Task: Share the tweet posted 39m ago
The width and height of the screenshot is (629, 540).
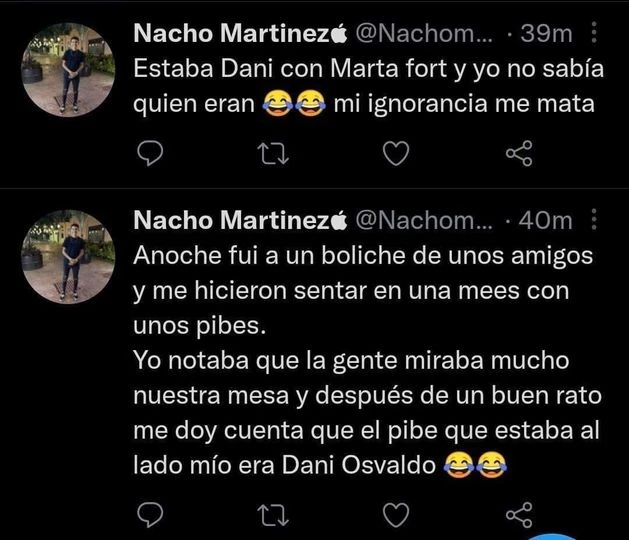Action: coord(519,153)
